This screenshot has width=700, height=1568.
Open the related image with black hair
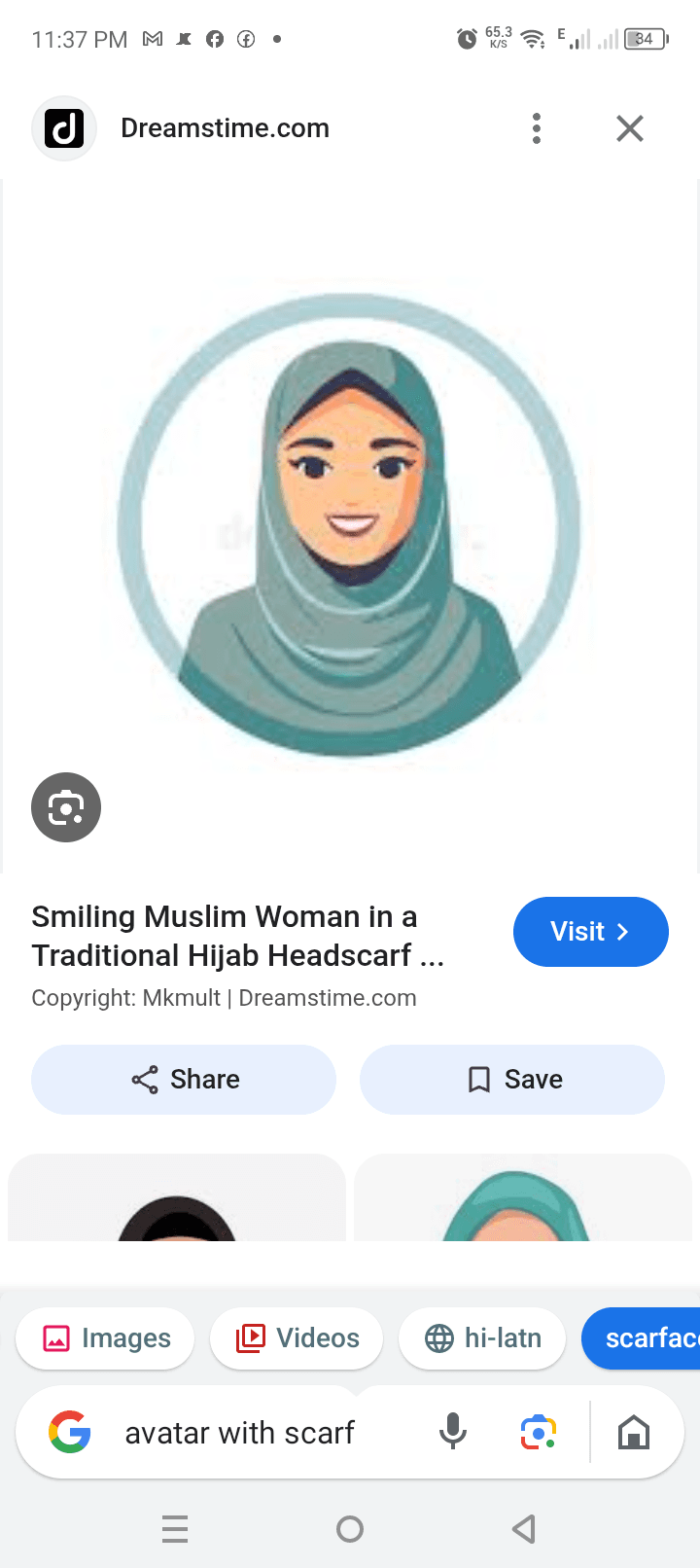pyautogui.click(x=177, y=1197)
